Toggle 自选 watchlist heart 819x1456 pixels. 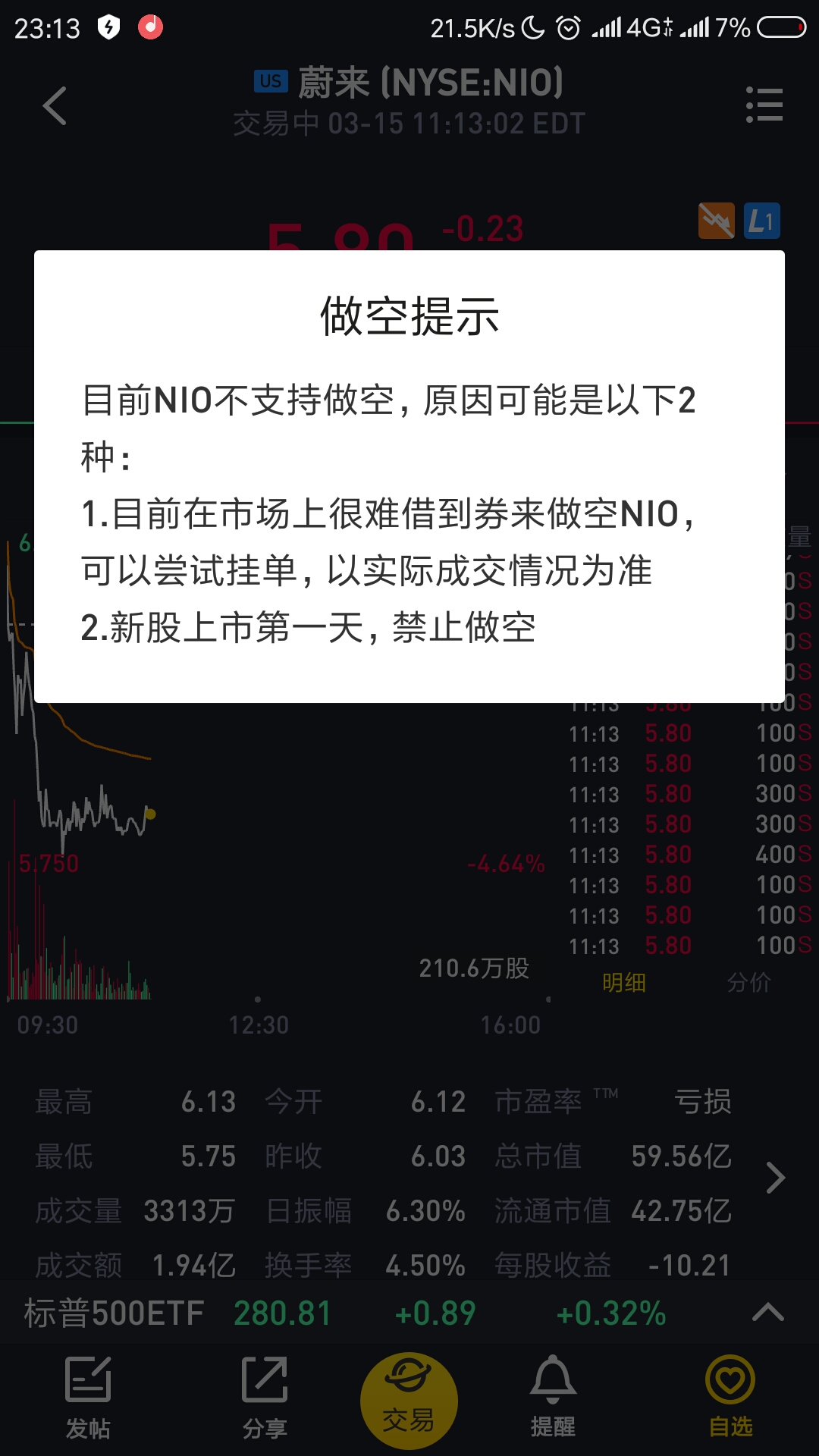pyautogui.click(x=730, y=1397)
